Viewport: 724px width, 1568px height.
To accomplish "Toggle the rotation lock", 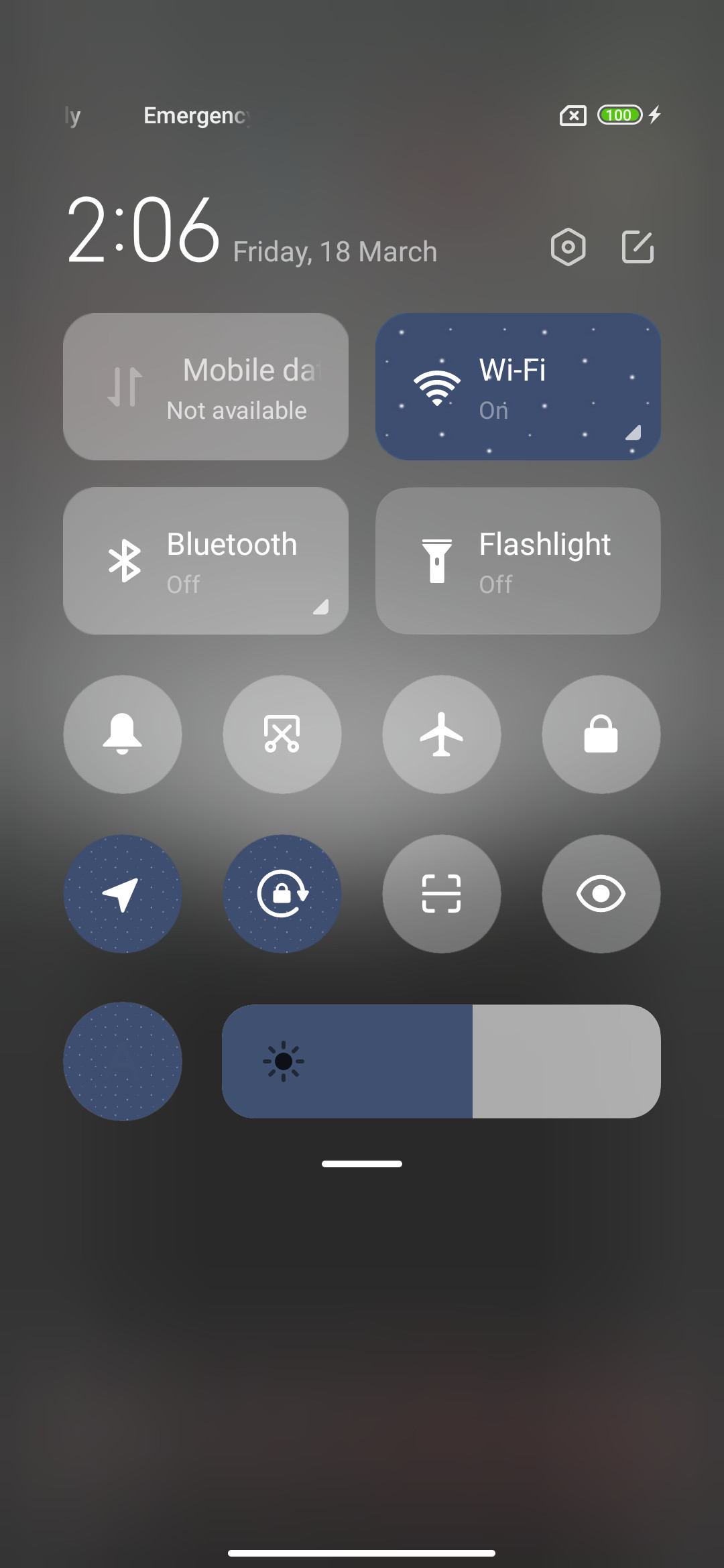I will point(282,894).
